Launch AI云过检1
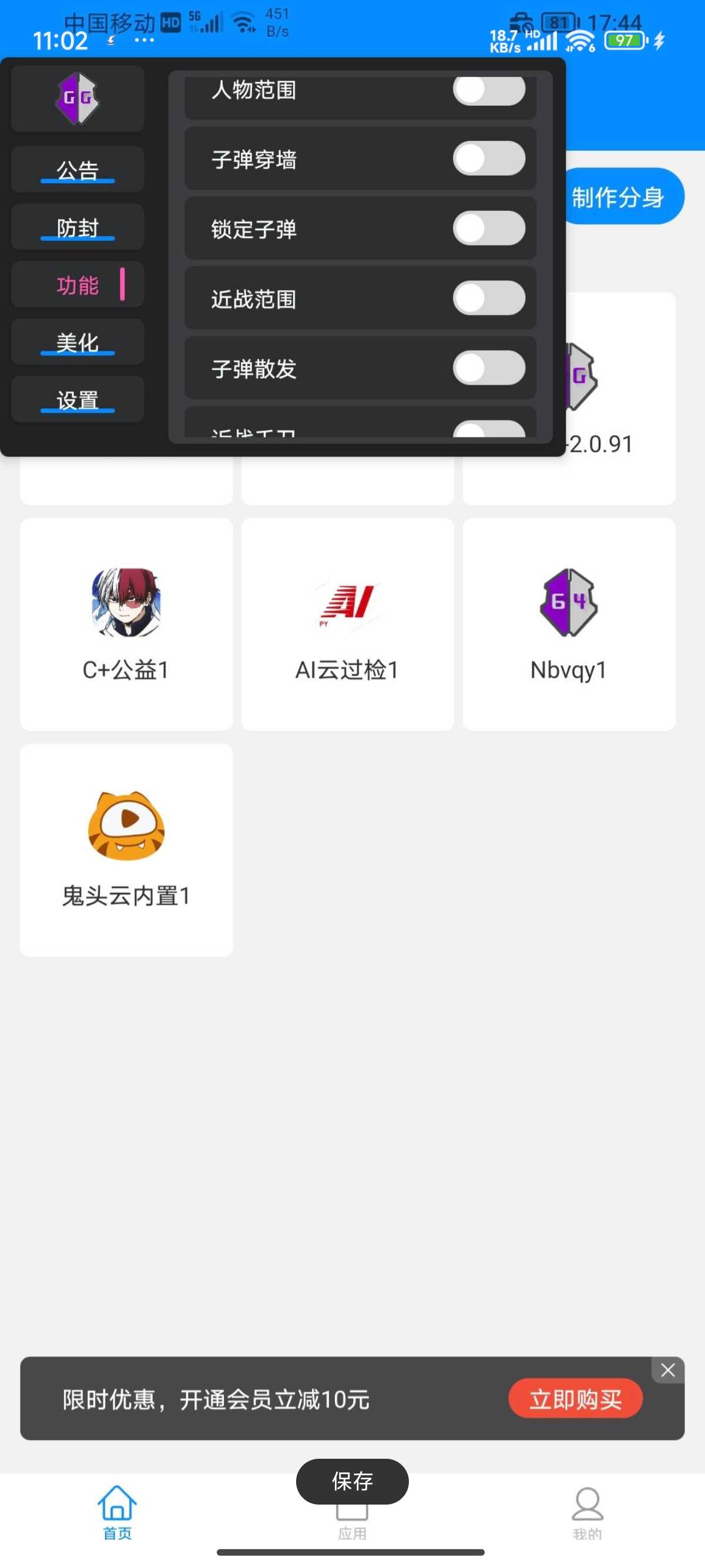This screenshot has width=705, height=1568. (348, 624)
